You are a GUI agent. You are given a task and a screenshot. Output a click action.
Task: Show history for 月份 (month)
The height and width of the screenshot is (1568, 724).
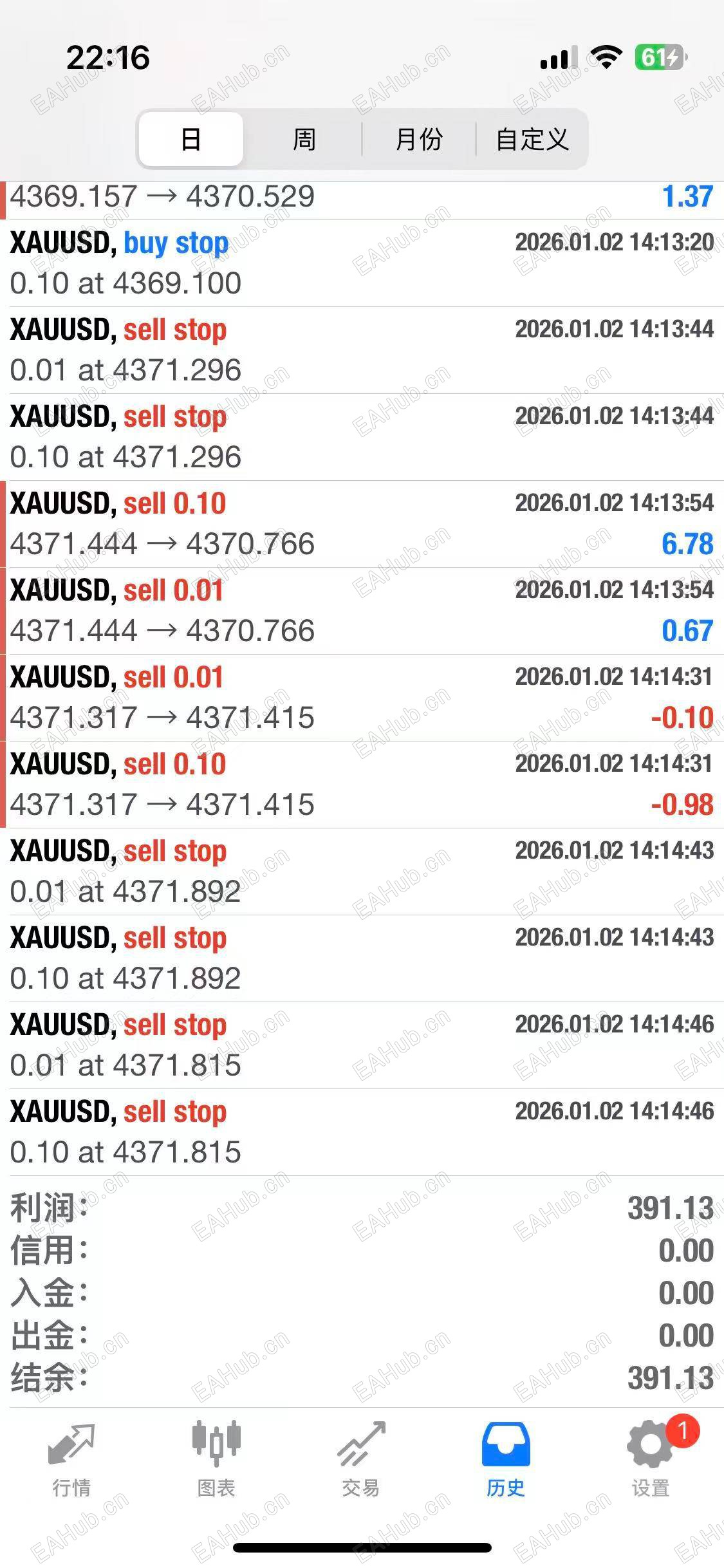(x=419, y=139)
